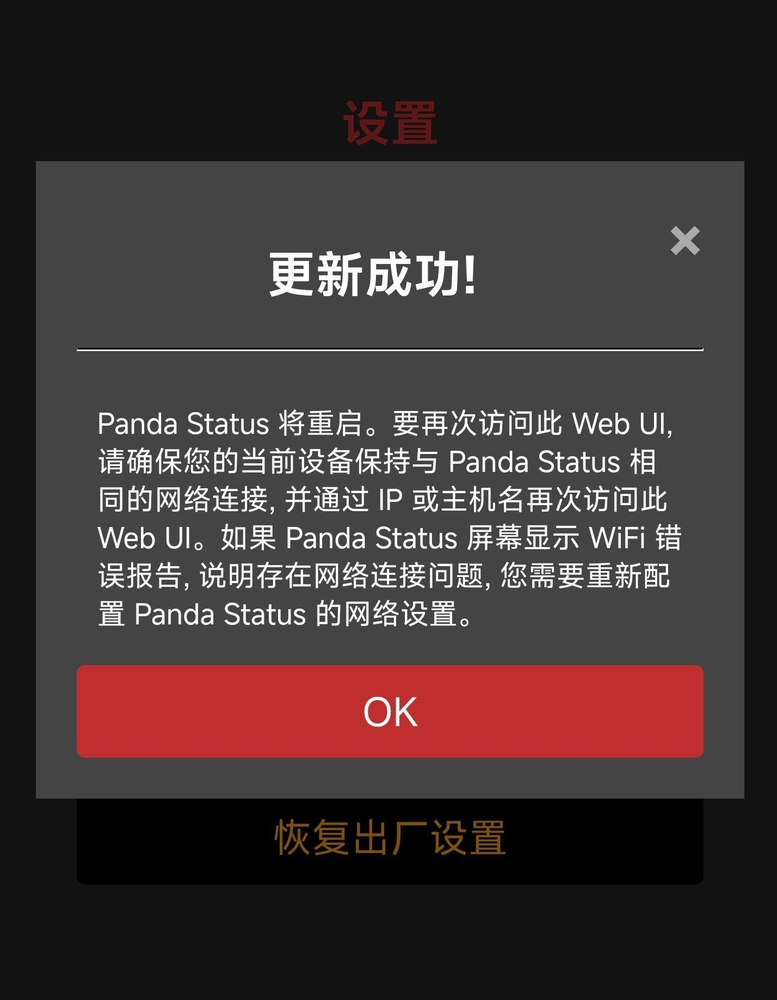Close the 更新成功 dialog with the X
Screen dimensions: 777x1000
click(x=685, y=240)
